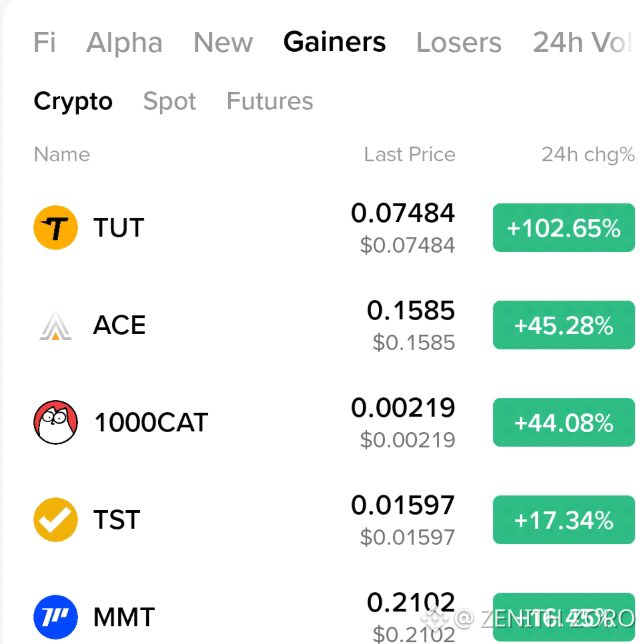Sort by the Last Price column
This screenshot has width=644, height=644.
coord(410,154)
